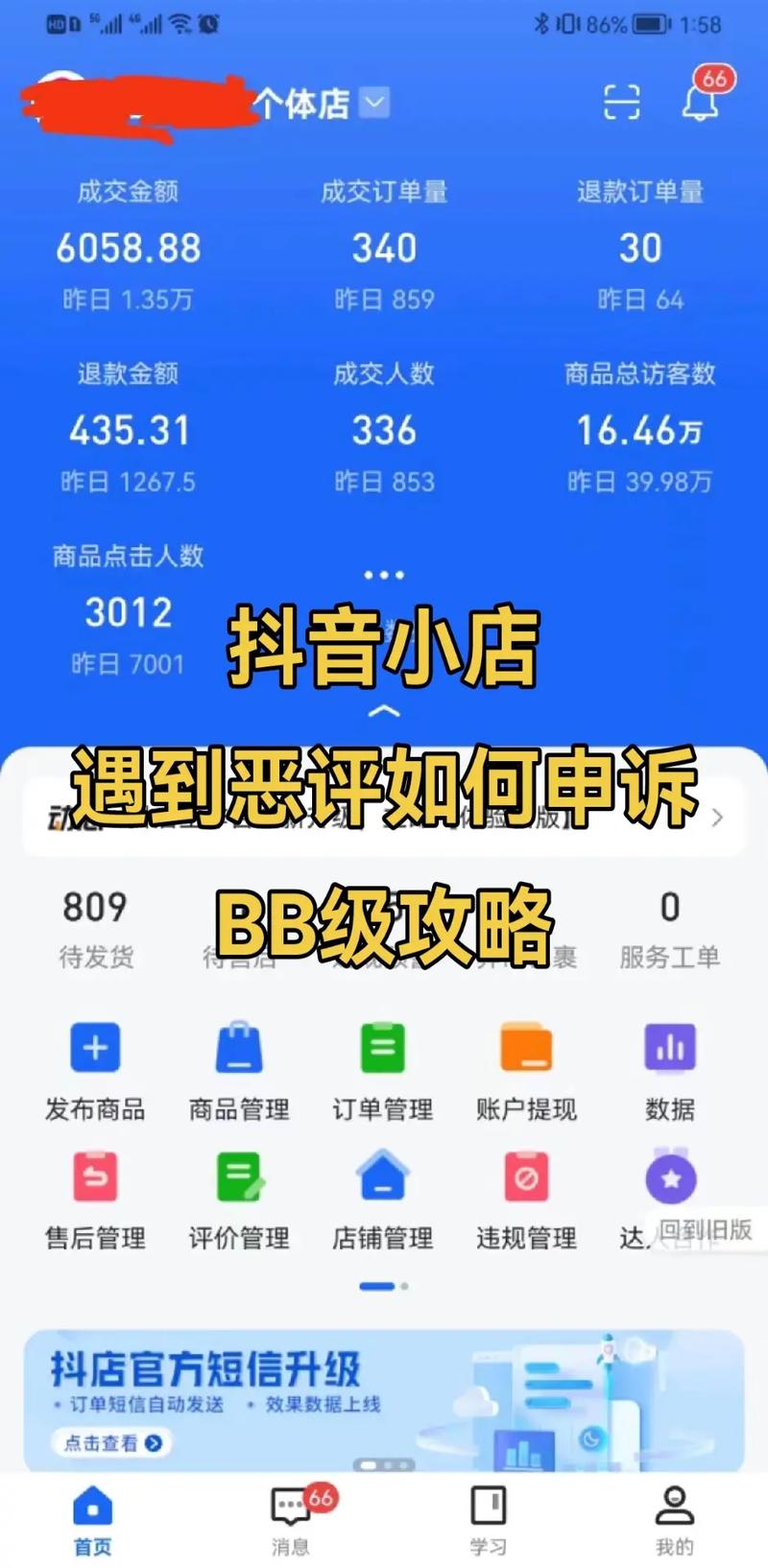
Task: Collapse the data panel with the up chevron
Action: click(384, 711)
